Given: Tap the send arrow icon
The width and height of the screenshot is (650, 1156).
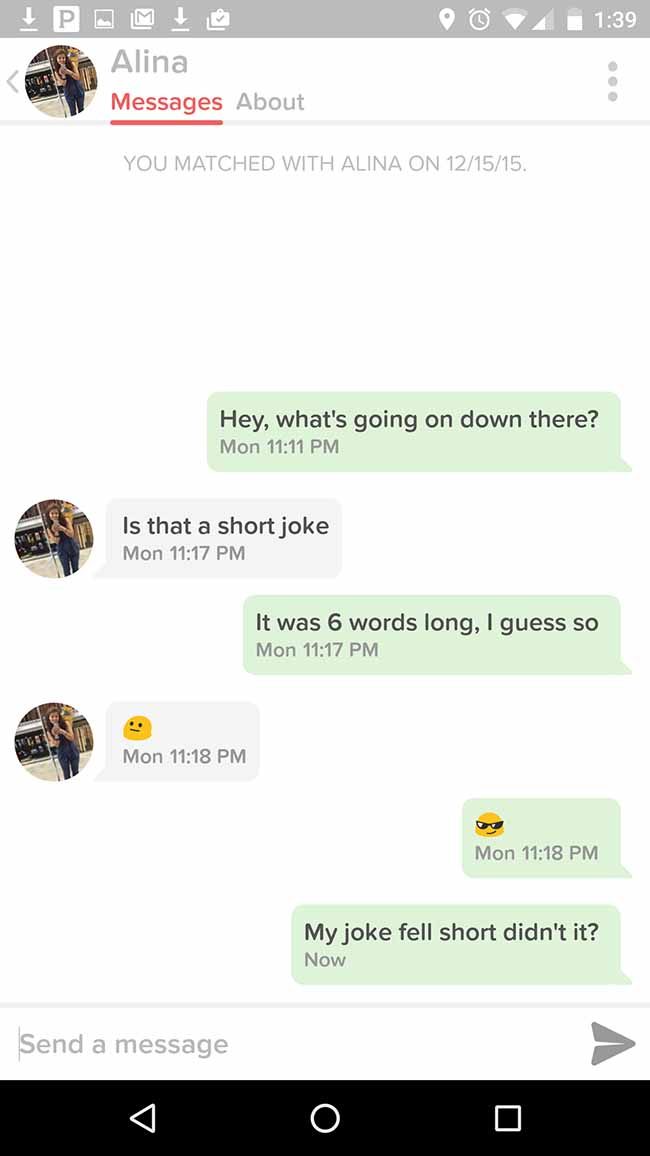Looking at the screenshot, I should coord(612,1043).
